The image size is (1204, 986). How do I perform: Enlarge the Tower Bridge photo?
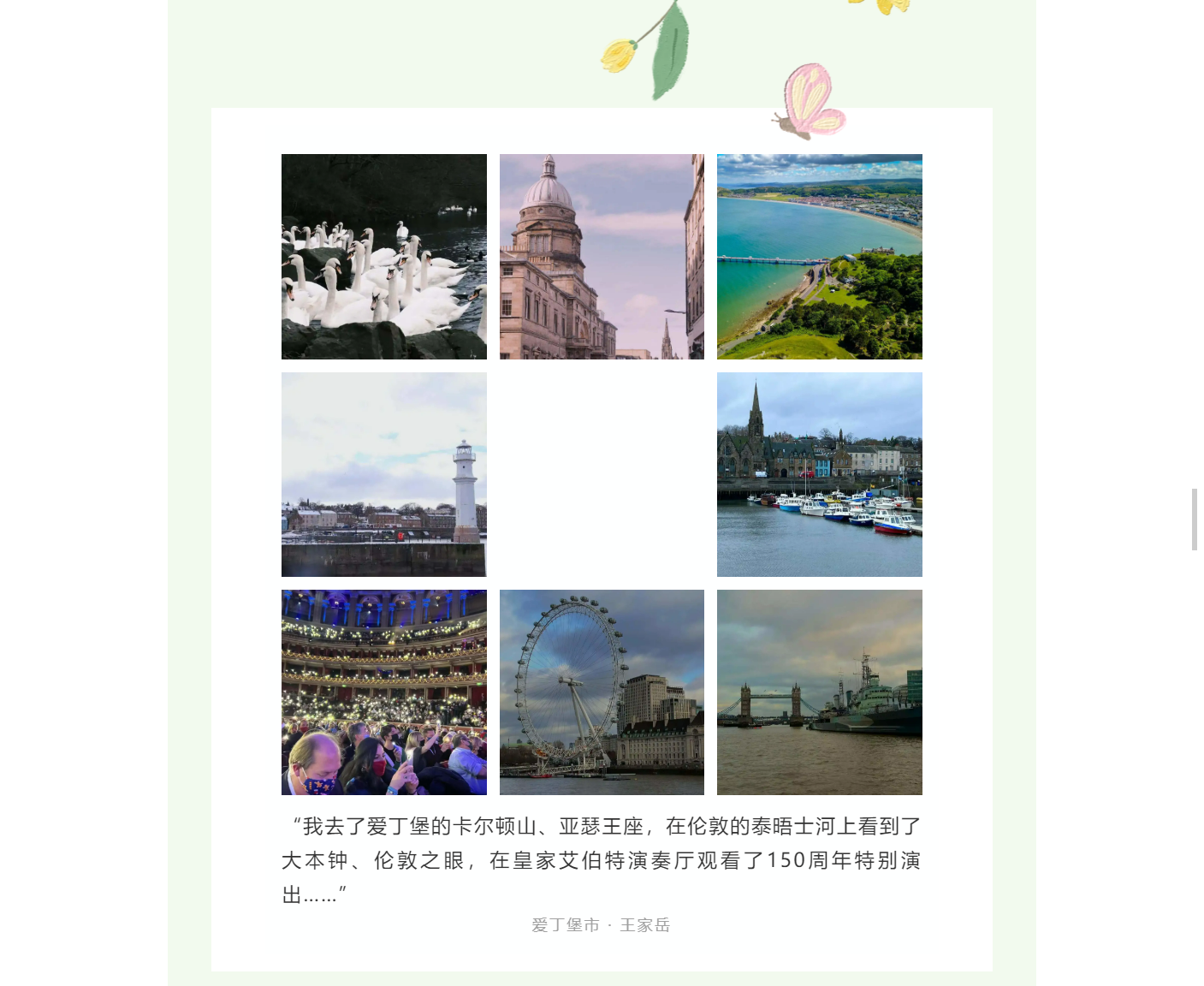(819, 692)
